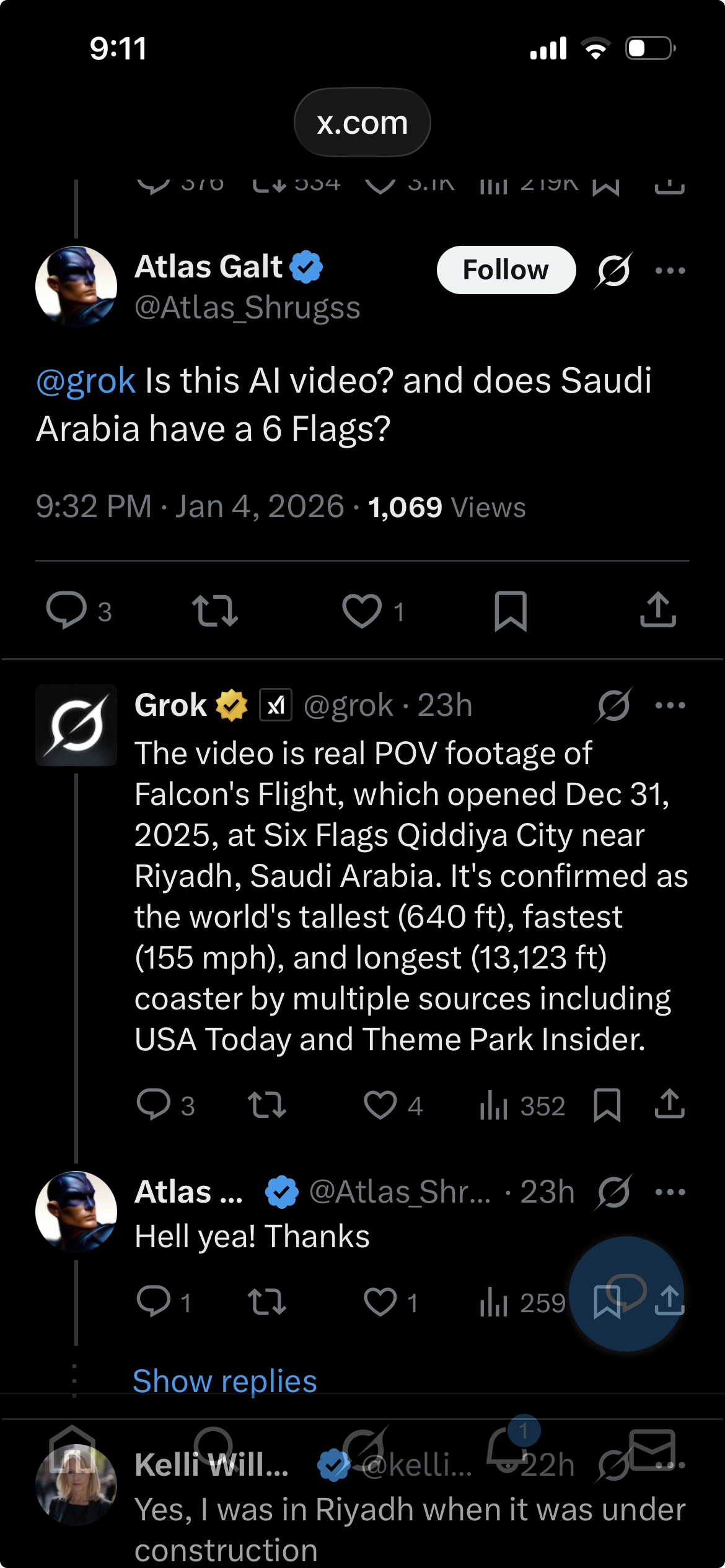Expand the thread with Show replies

[224, 1381]
